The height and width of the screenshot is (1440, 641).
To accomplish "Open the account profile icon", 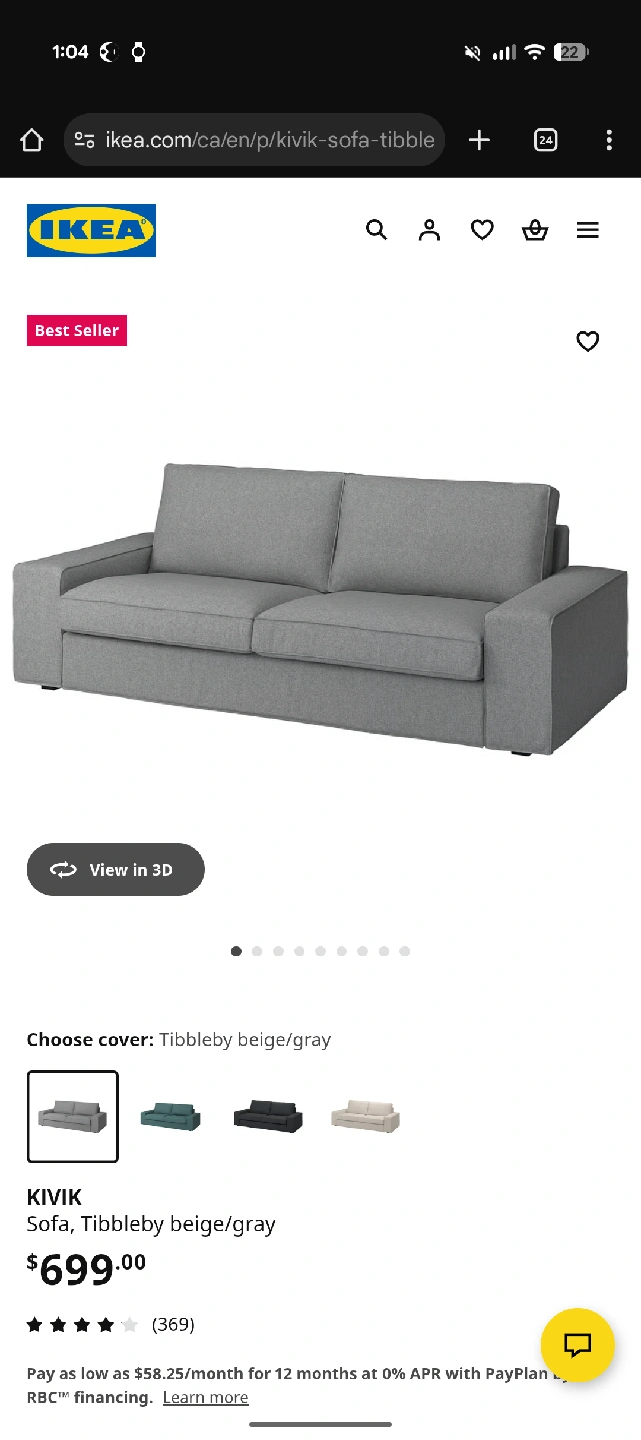I will click(x=429, y=230).
